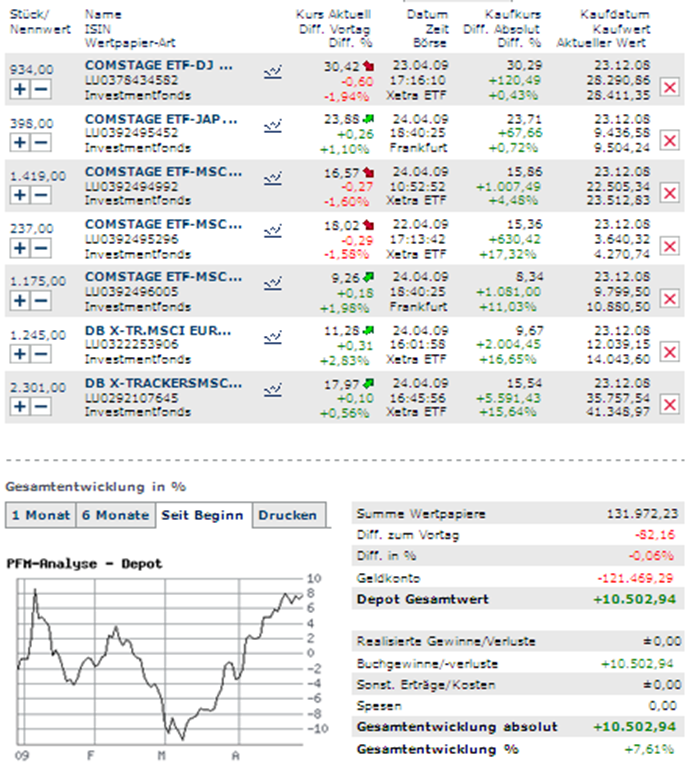Switch to the 6 Monate view
Screen dimensions: 686x770
coord(114,516)
